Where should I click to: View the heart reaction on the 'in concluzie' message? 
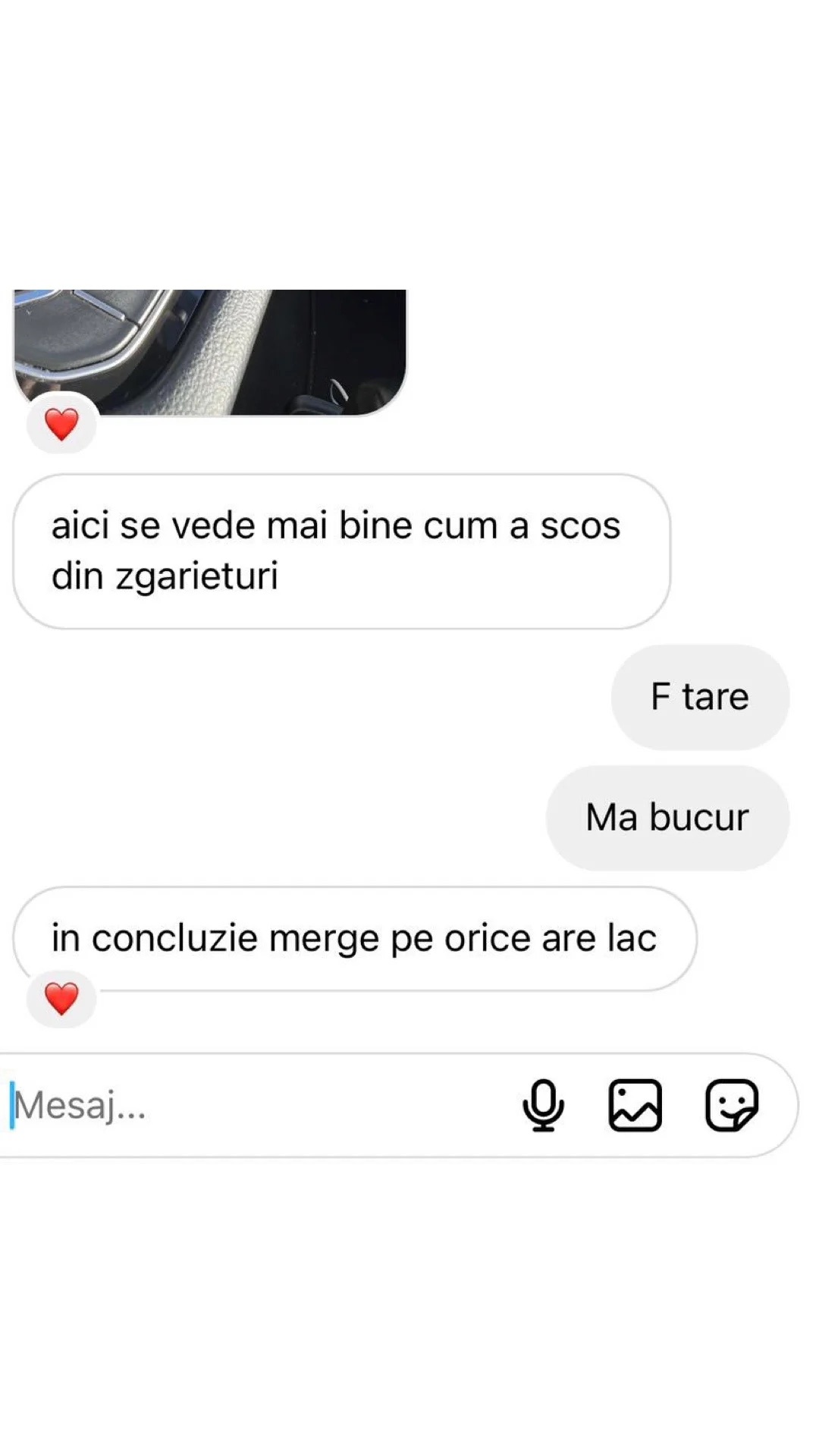point(61,998)
